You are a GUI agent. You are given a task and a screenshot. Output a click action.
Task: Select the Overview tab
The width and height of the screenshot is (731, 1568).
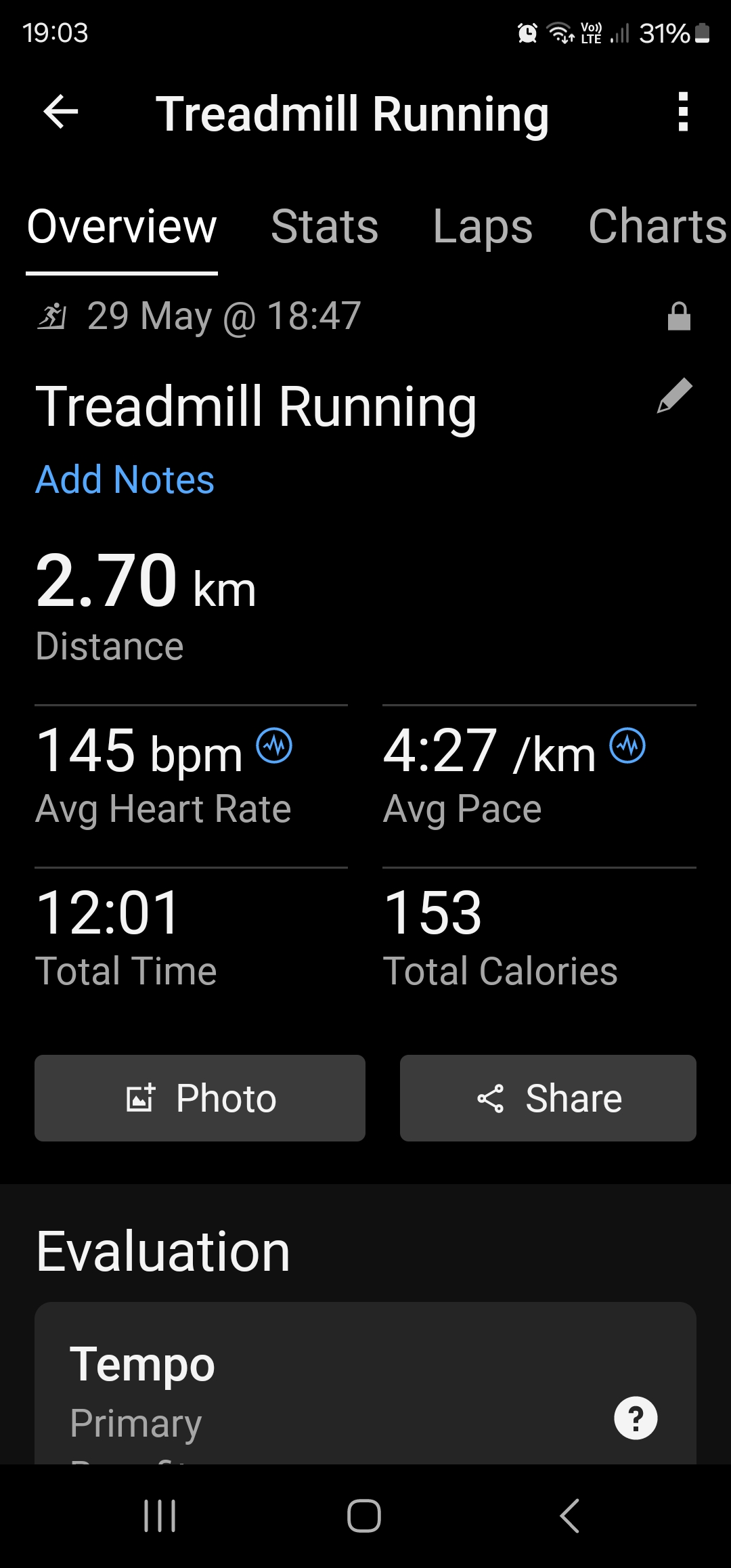click(122, 227)
